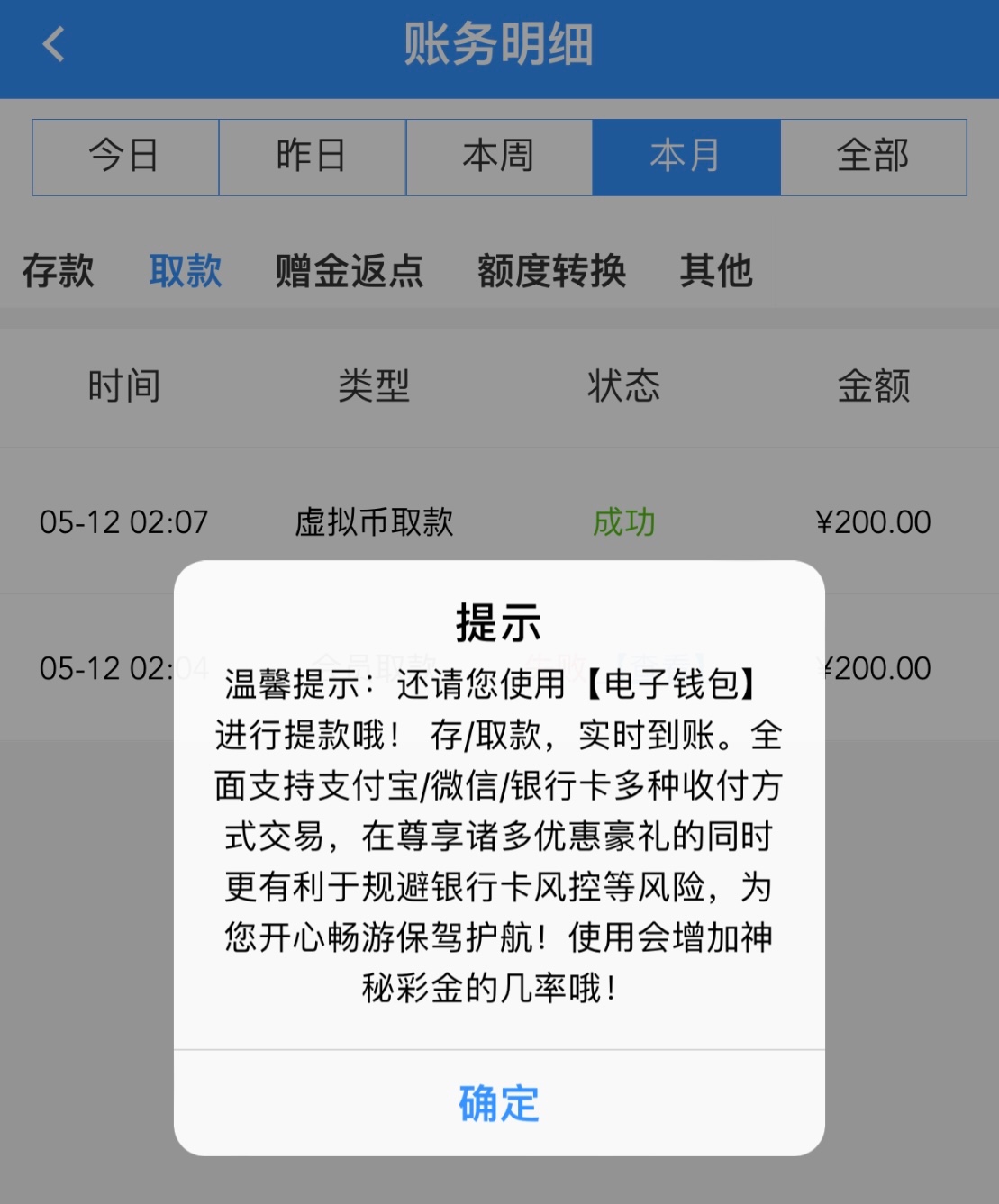The width and height of the screenshot is (999, 1204).
Task: Open the 虚拟币取款 record at 02:07
Action: [x=374, y=522]
